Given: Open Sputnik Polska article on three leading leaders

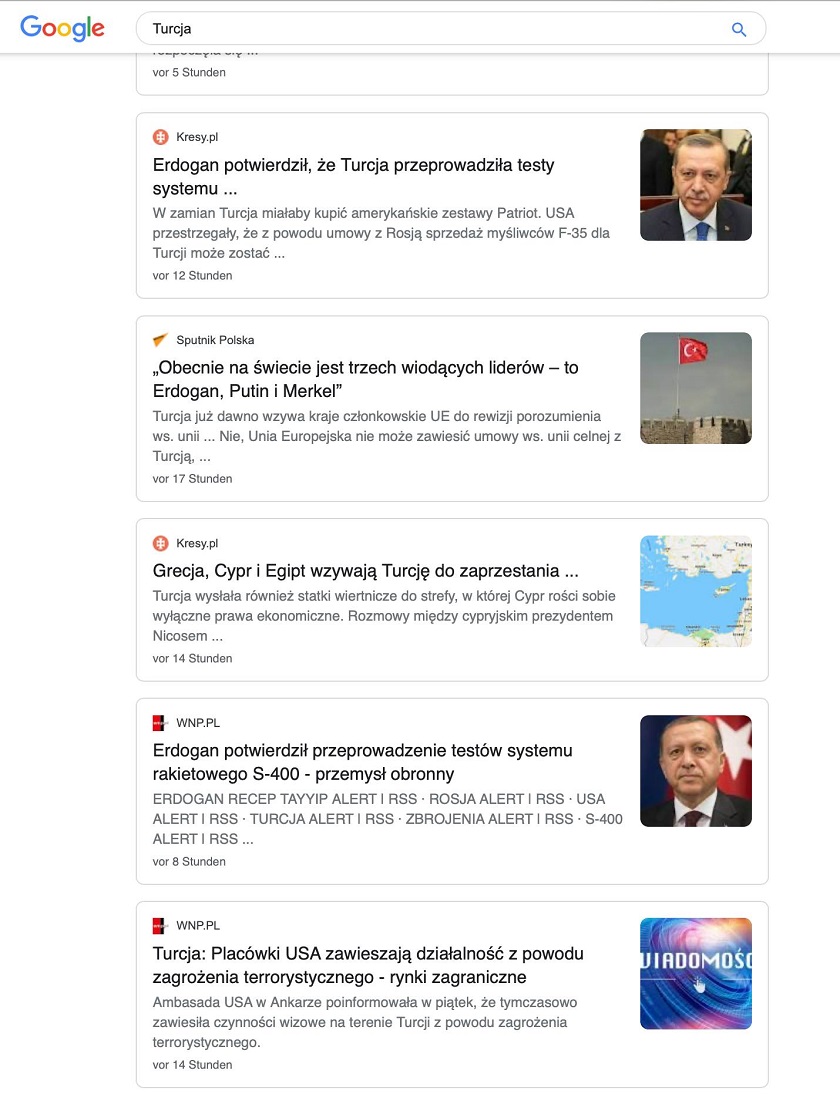Looking at the screenshot, I should coord(365,379).
